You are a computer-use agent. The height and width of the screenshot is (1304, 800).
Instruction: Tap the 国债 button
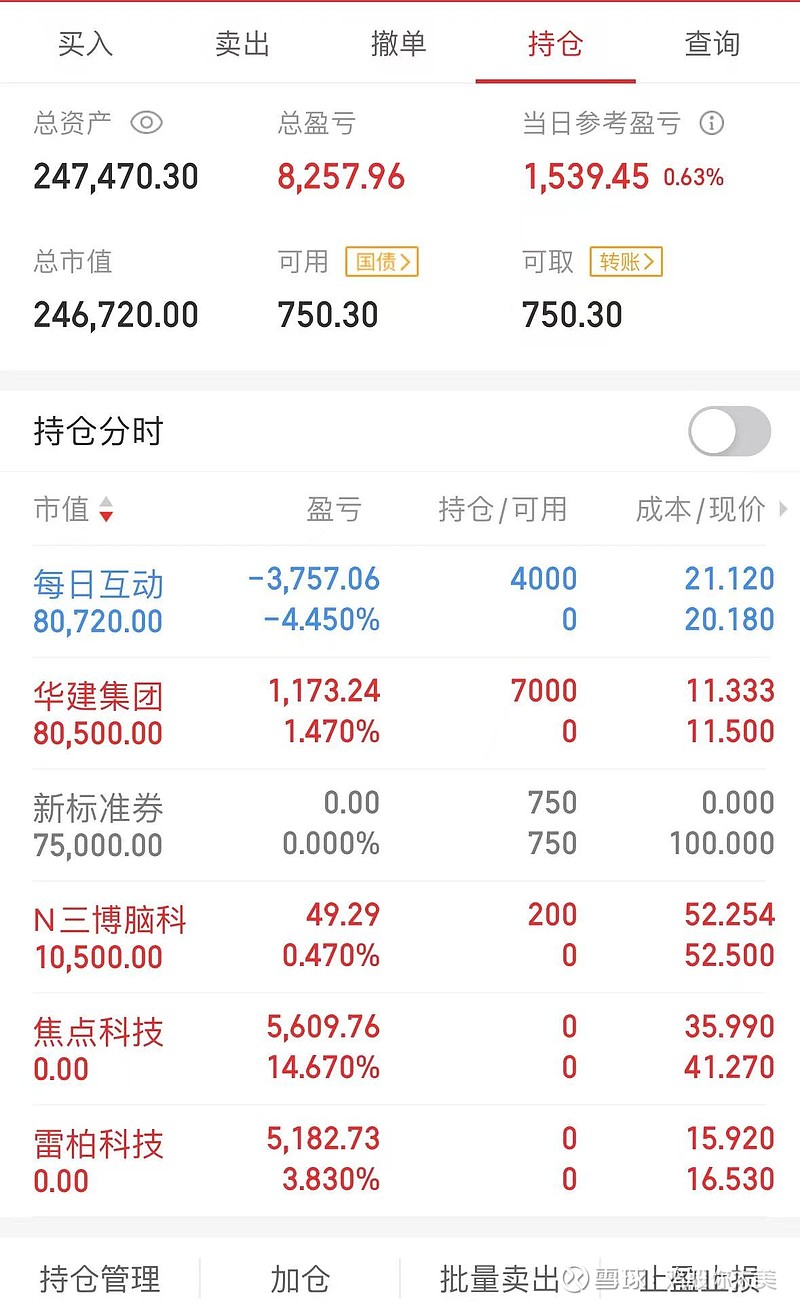pos(382,262)
